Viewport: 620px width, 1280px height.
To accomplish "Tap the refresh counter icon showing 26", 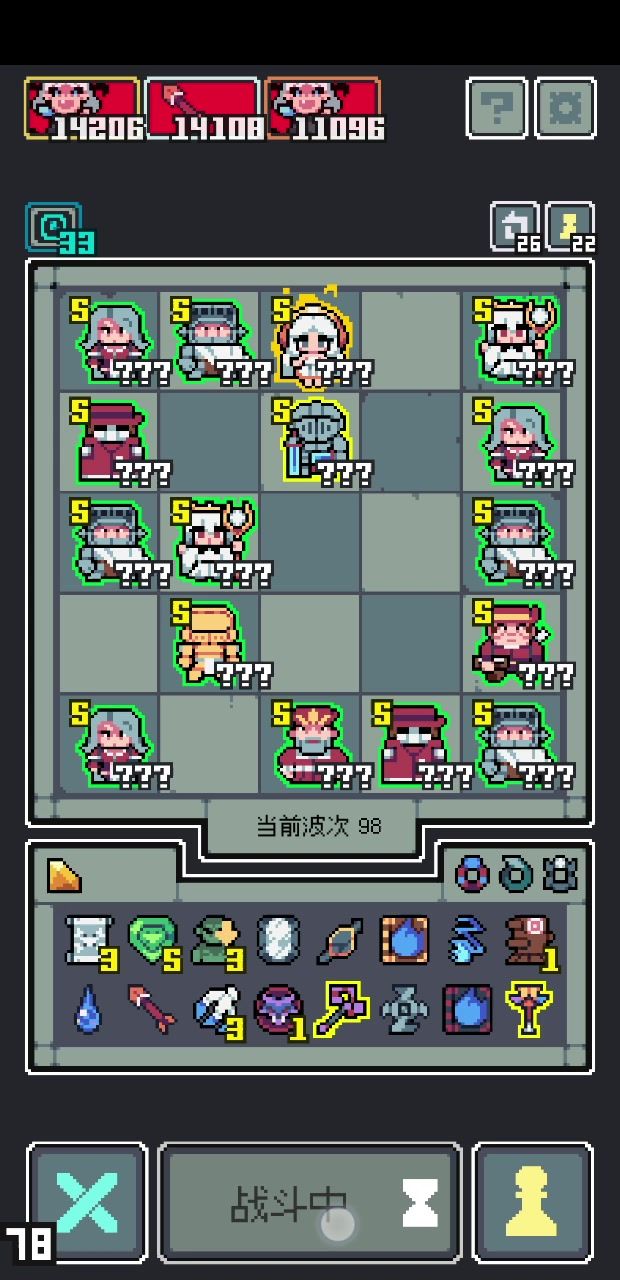I will coord(514,227).
